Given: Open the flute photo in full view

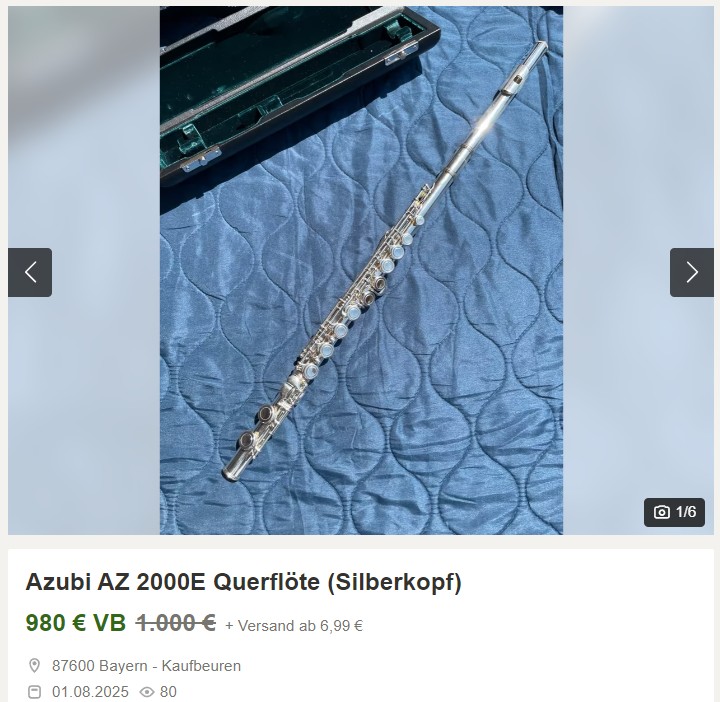Looking at the screenshot, I should pyautogui.click(x=361, y=270).
